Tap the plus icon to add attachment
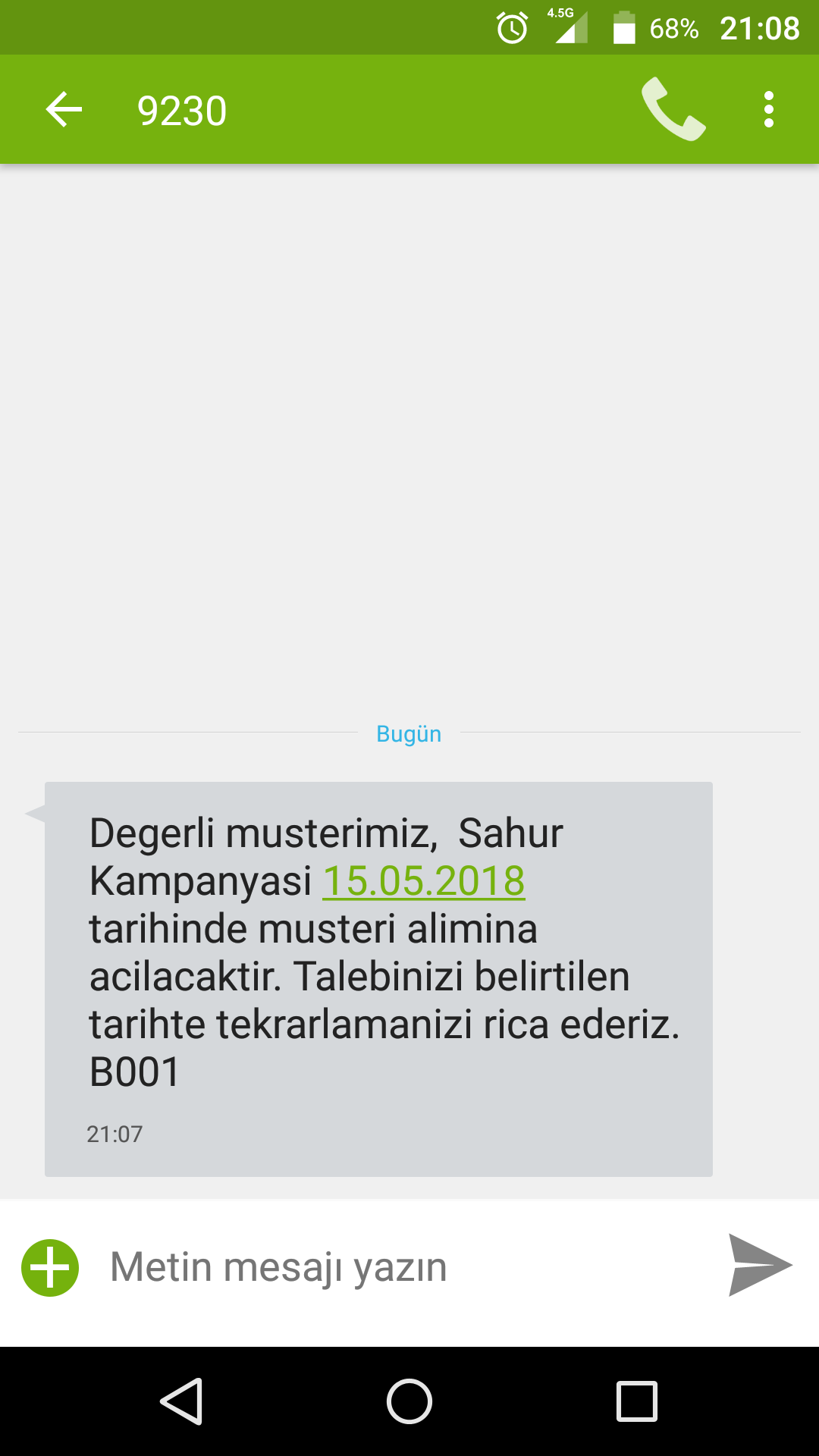The width and height of the screenshot is (819, 1456). click(50, 1268)
